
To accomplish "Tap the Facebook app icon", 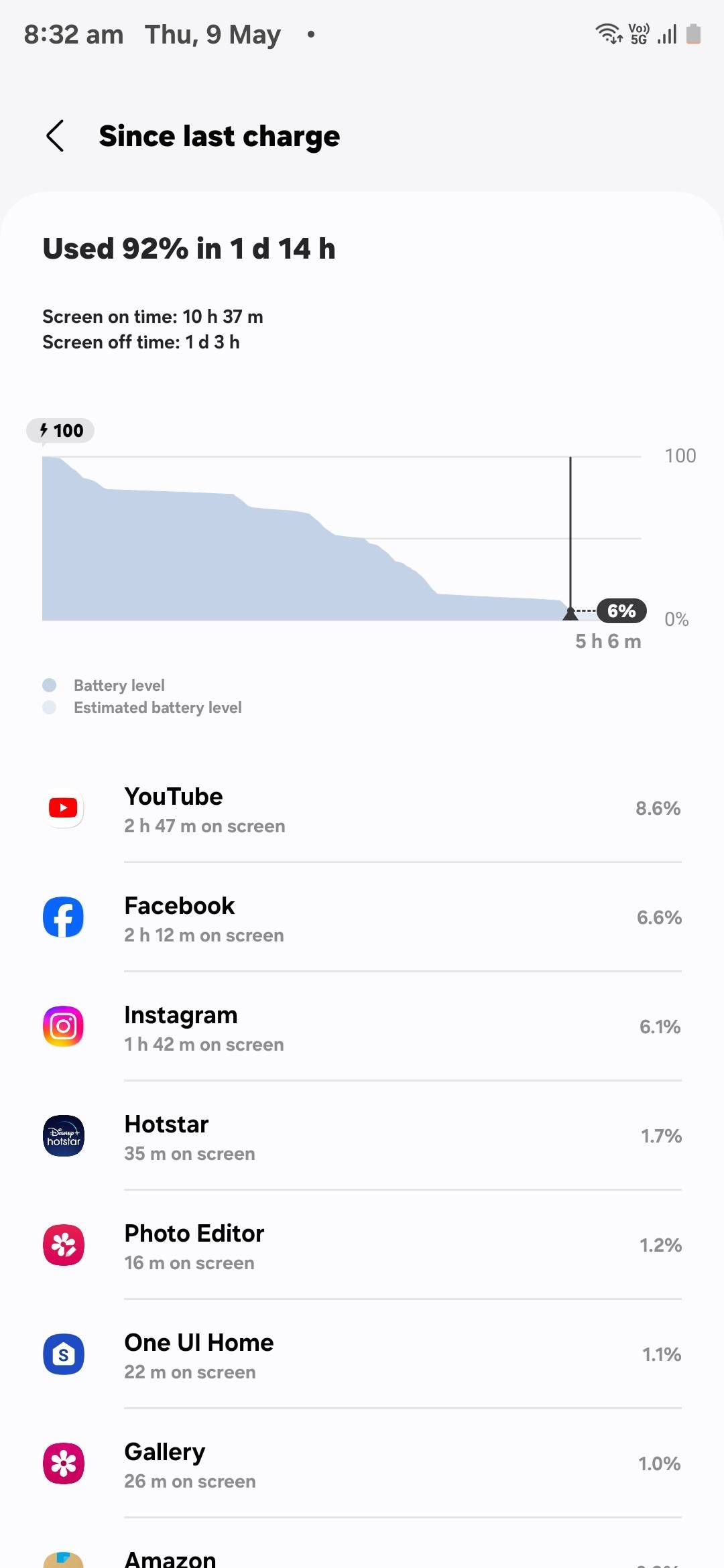I will coord(63,917).
